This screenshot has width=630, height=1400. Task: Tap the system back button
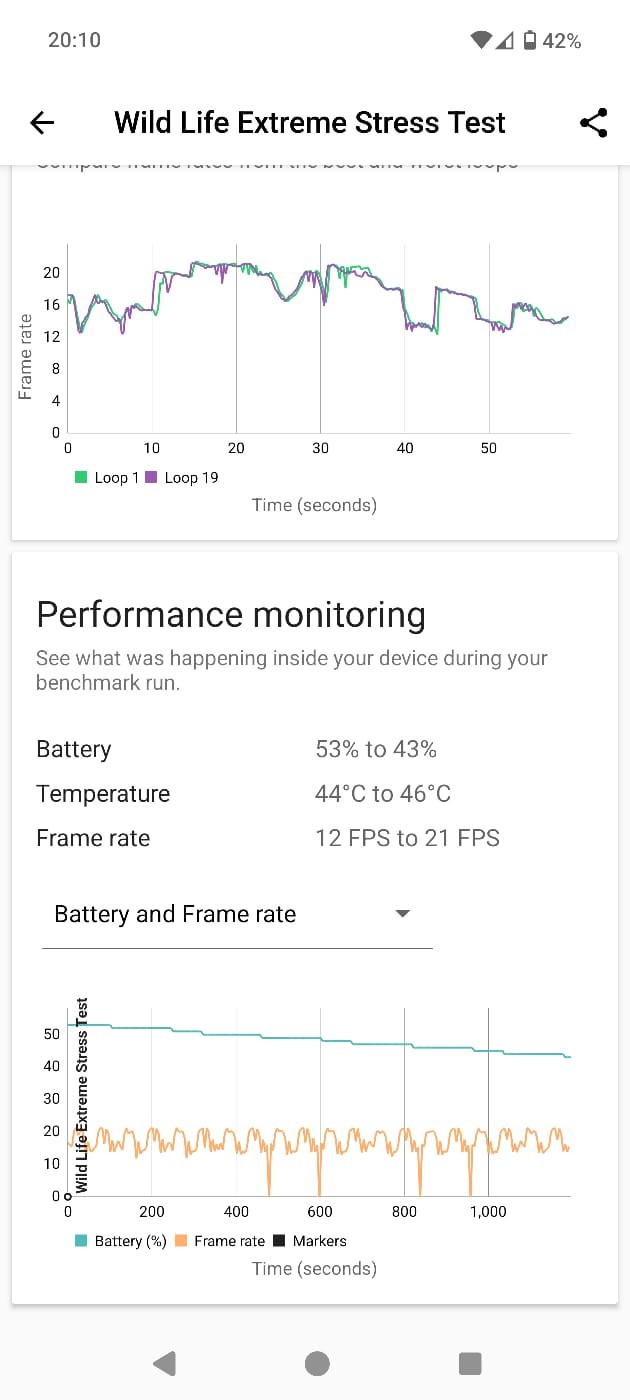coord(165,1362)
